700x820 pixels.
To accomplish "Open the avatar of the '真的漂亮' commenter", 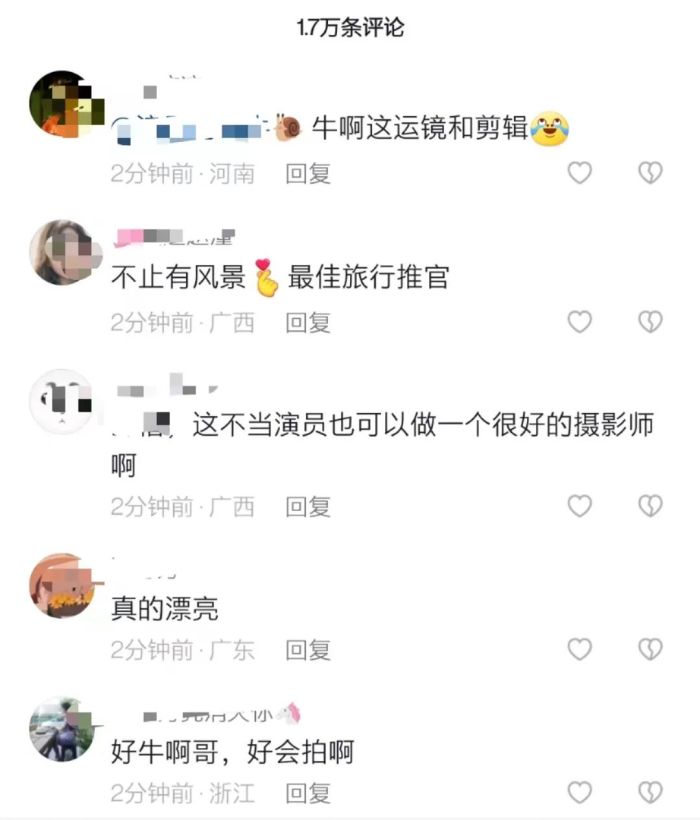I will click(62, 585).
